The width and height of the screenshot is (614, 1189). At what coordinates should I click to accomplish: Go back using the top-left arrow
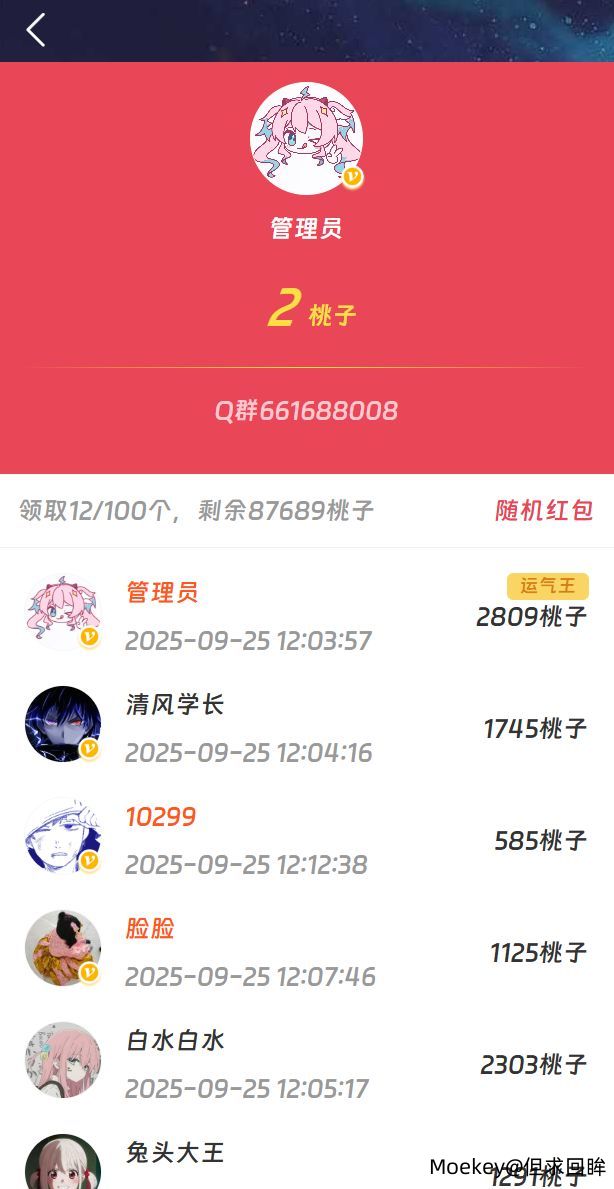pos(36,30)
